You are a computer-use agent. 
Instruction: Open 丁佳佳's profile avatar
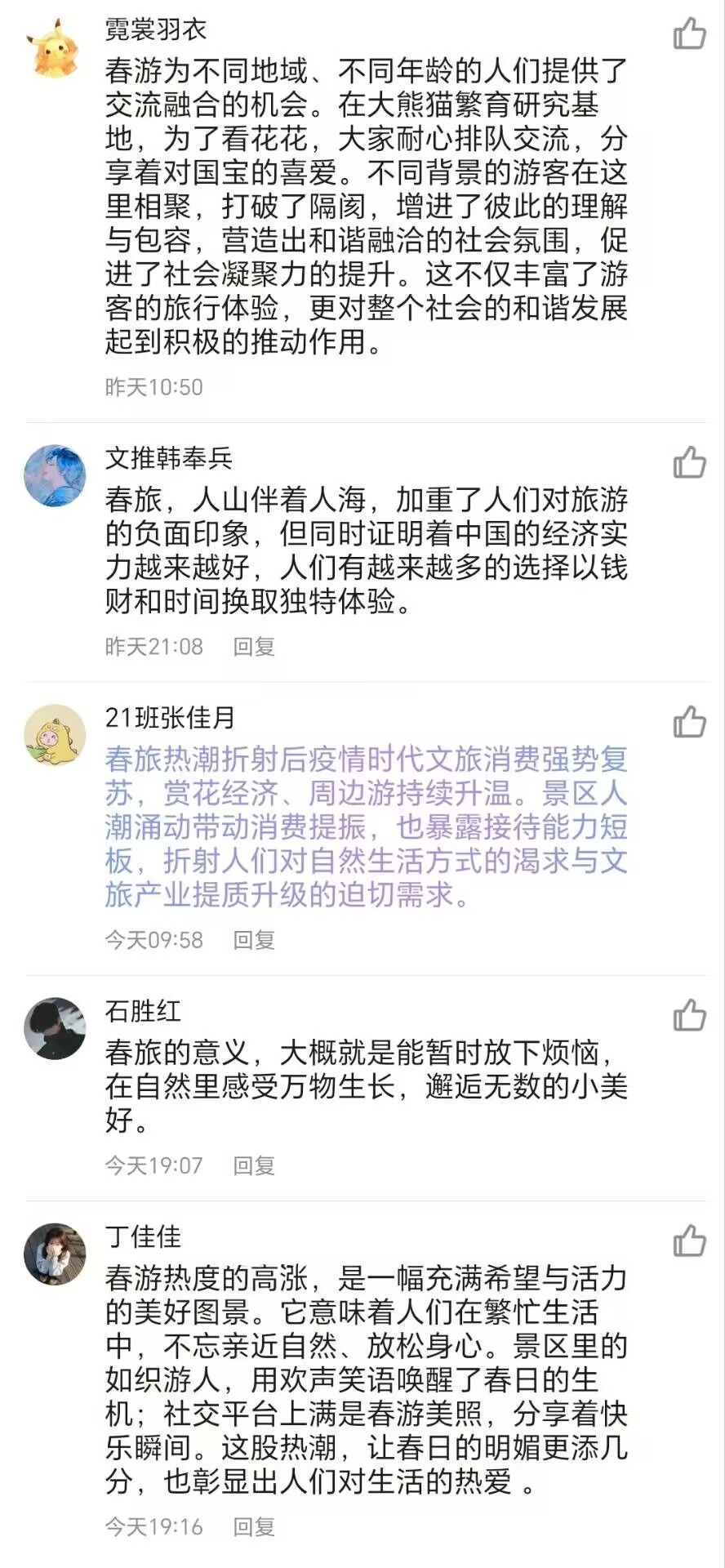(x=55, y=1254)
